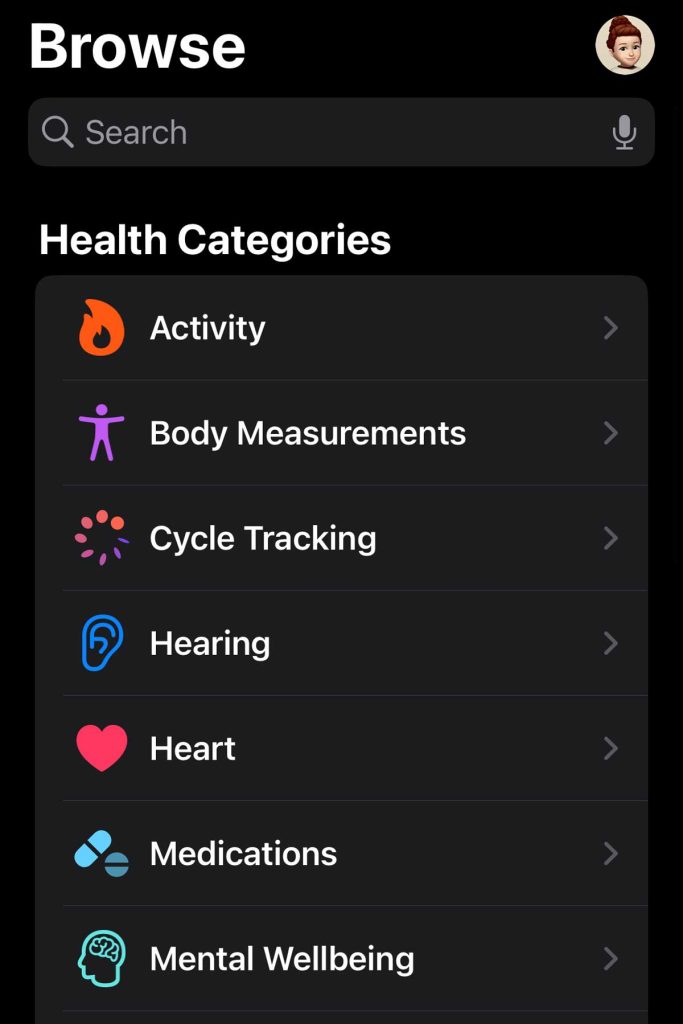Tap the Search field
The image size is (683, 1024).
tap(320, 132)
